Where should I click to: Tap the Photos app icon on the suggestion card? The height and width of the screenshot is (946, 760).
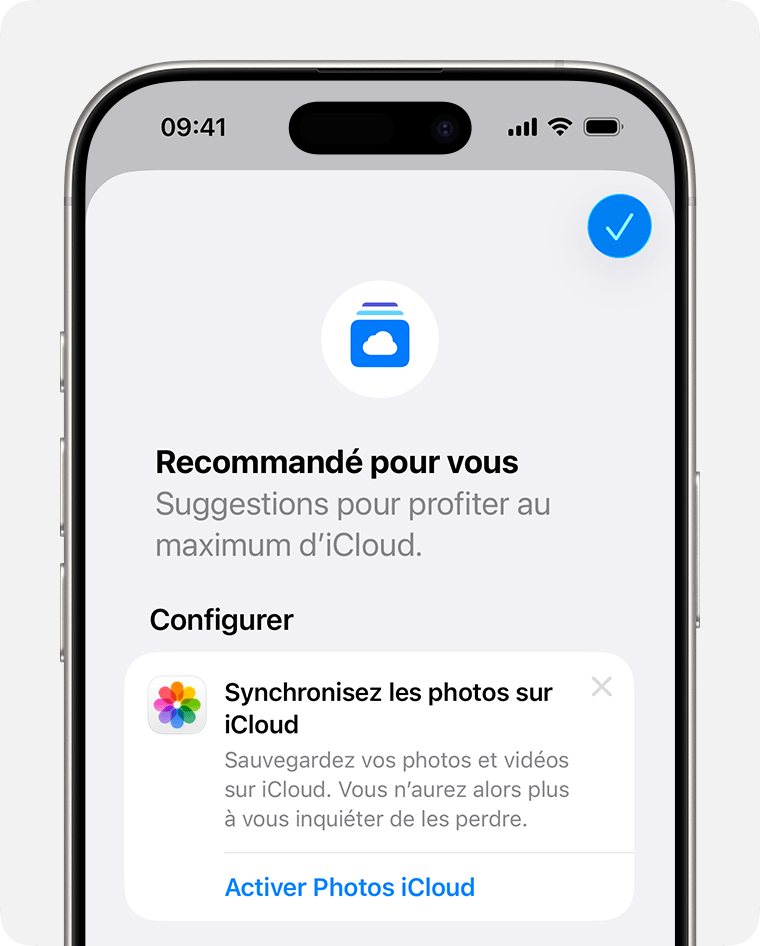point(177,703)
